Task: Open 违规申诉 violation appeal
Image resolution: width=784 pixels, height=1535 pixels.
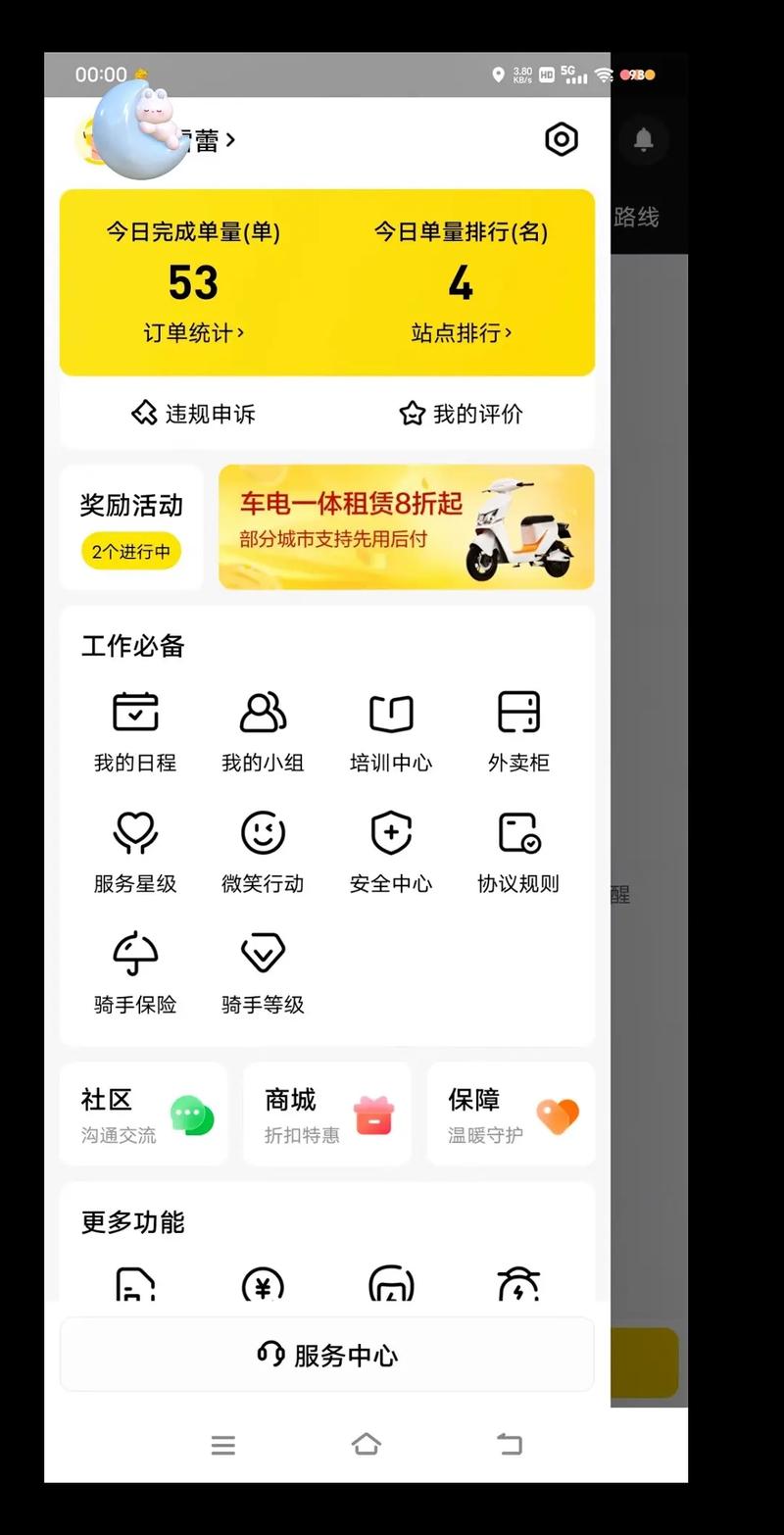Action: click(x=193, y=414)
